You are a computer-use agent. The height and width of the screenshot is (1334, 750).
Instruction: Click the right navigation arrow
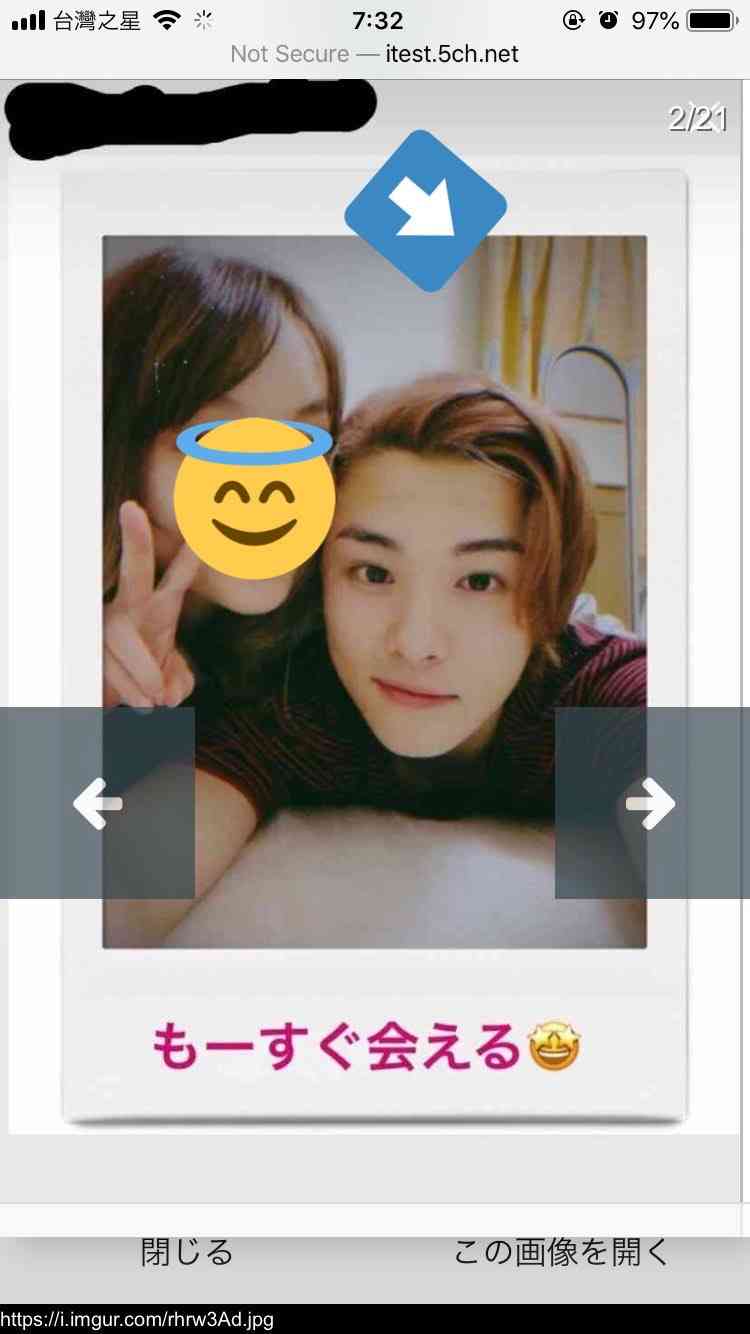[650, 803]
